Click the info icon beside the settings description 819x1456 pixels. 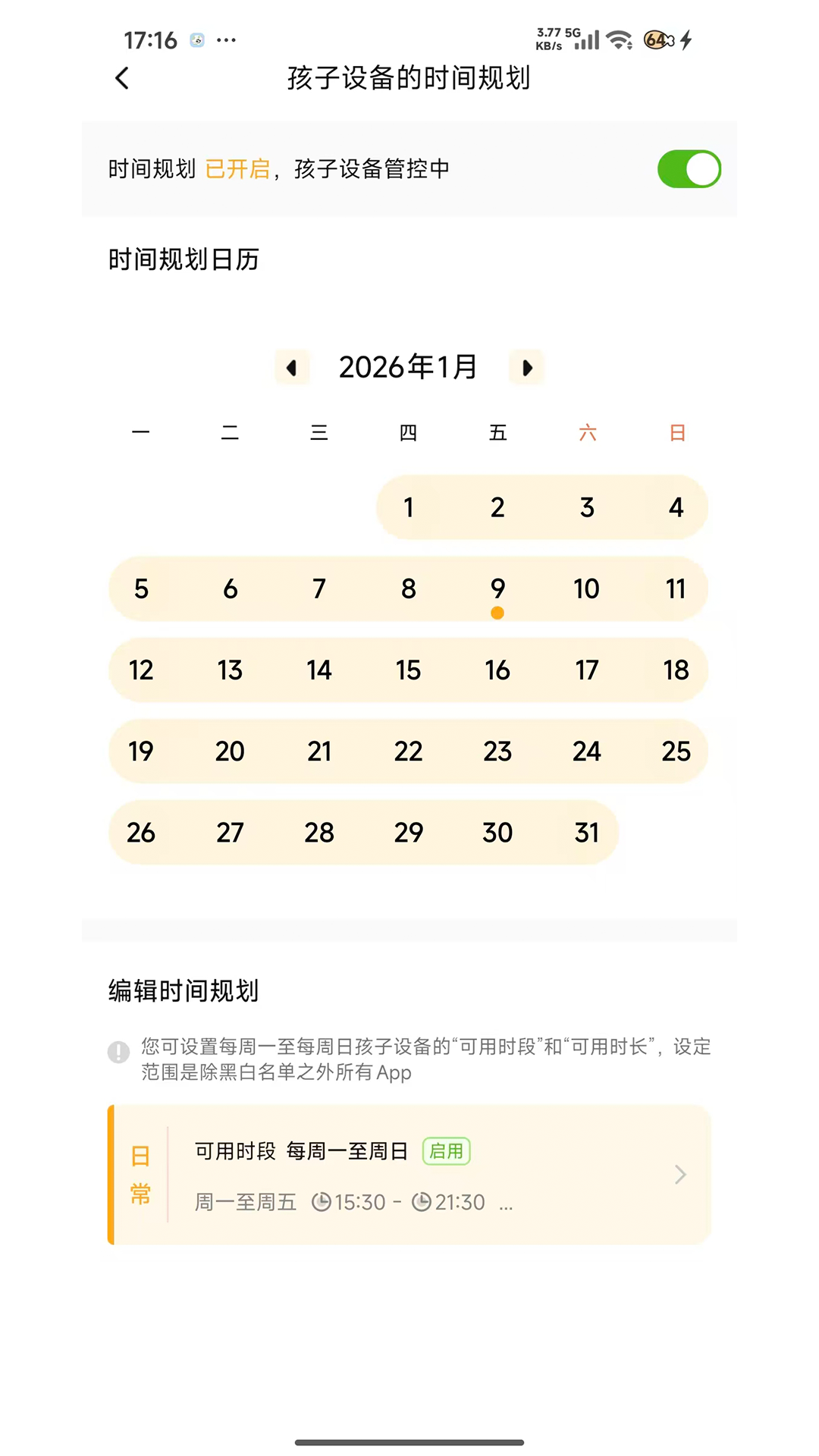(118, 1053)
